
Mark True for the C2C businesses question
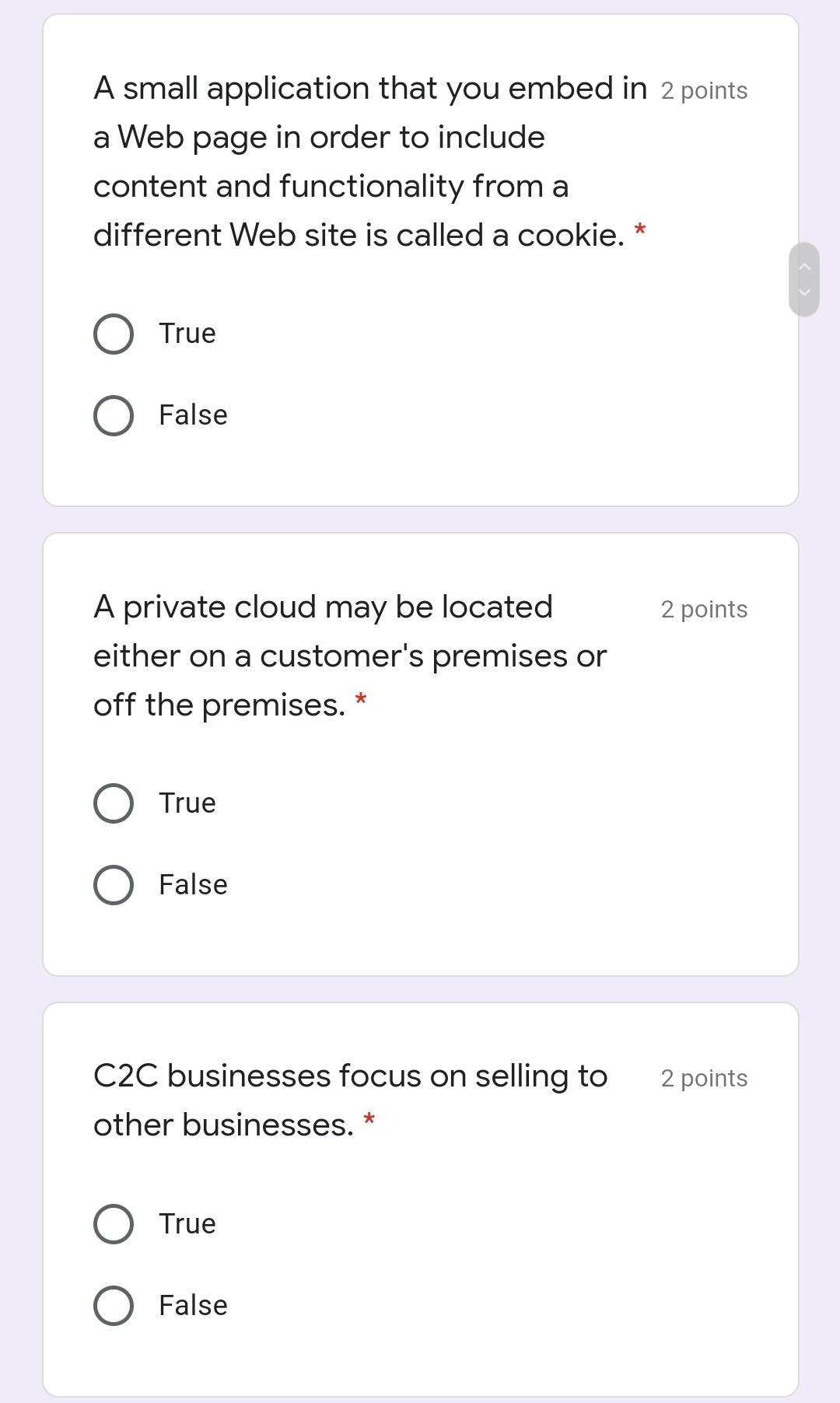[114, 1224]
